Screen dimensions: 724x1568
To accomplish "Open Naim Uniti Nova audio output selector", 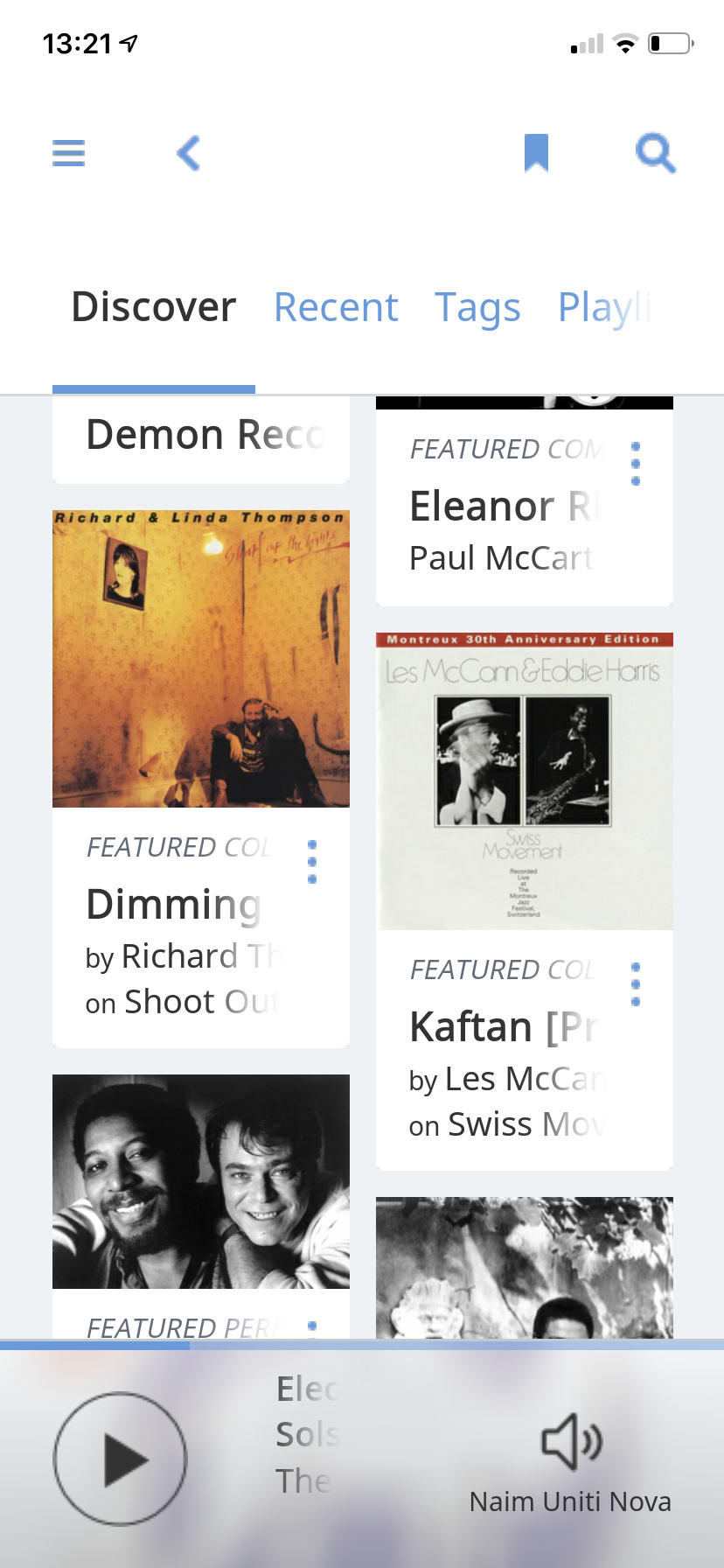I will click(x=570, y=1463).
